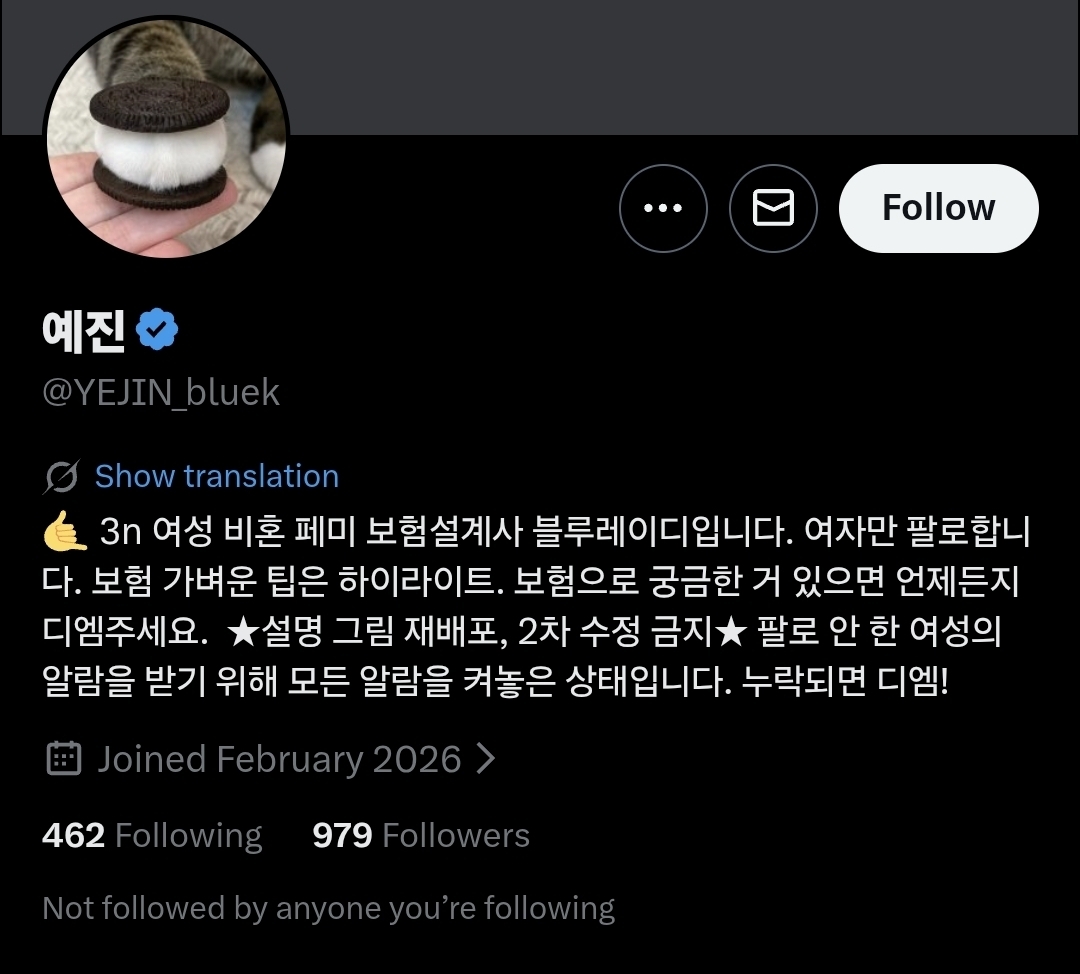Viewport: 1080px width, 974px height.
Task: Open the profile picture of 예진
Action: point(166,137)
